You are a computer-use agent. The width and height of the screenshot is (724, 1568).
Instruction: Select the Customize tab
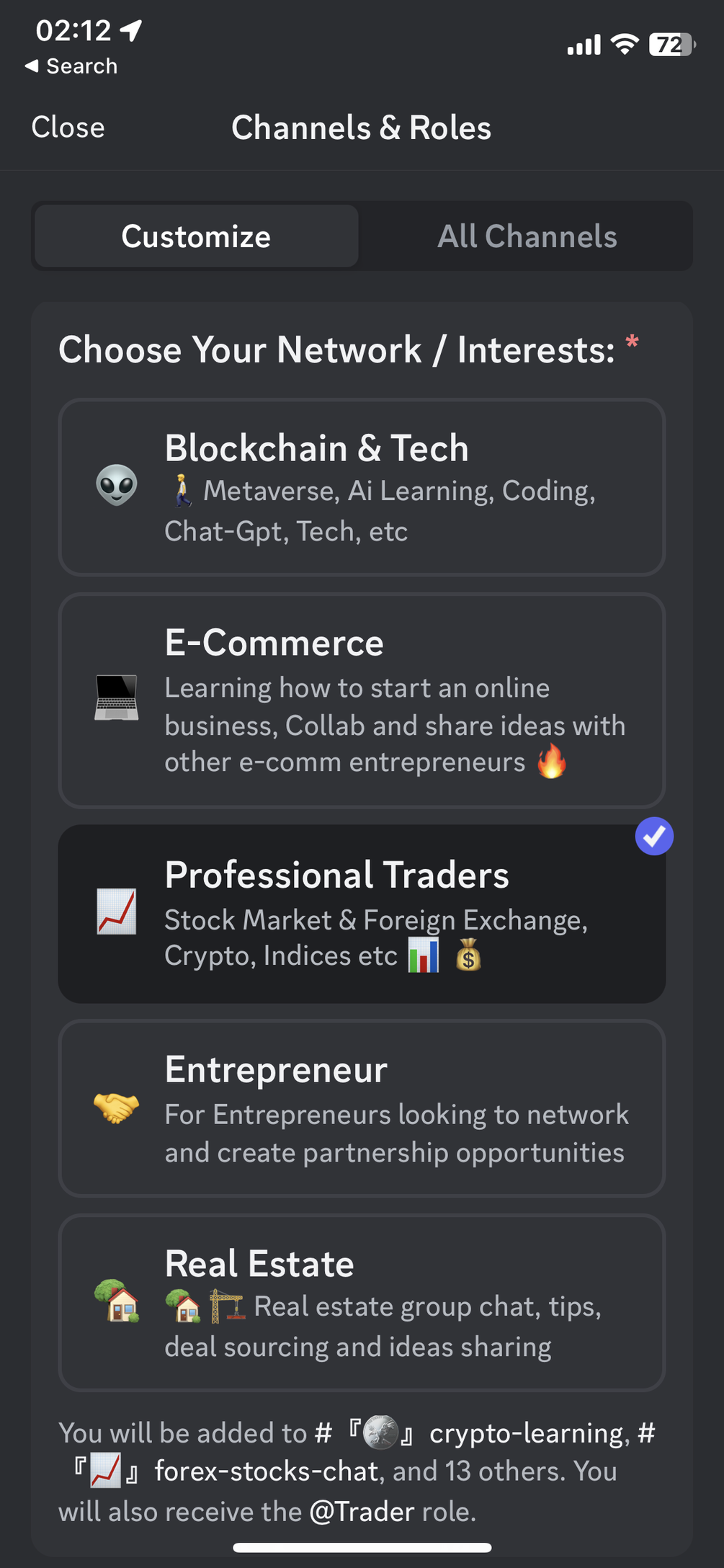click(196, 236)
